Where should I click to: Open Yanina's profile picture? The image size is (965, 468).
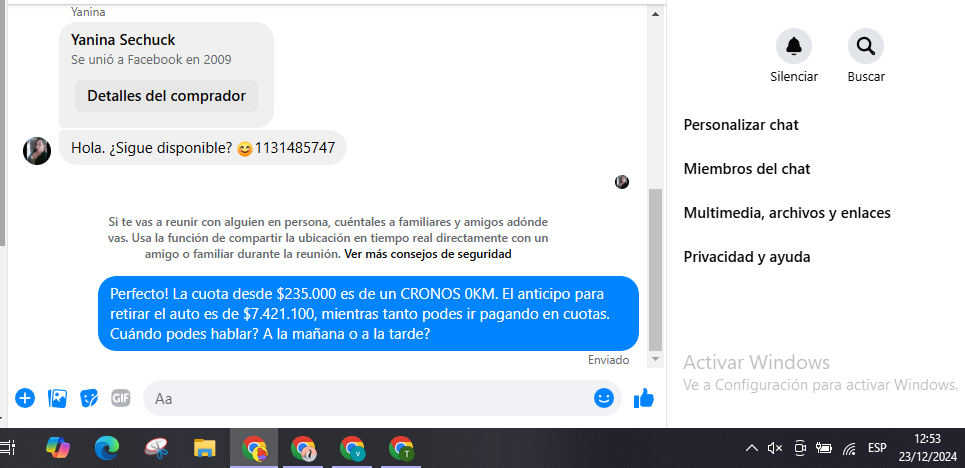[37, 151]
